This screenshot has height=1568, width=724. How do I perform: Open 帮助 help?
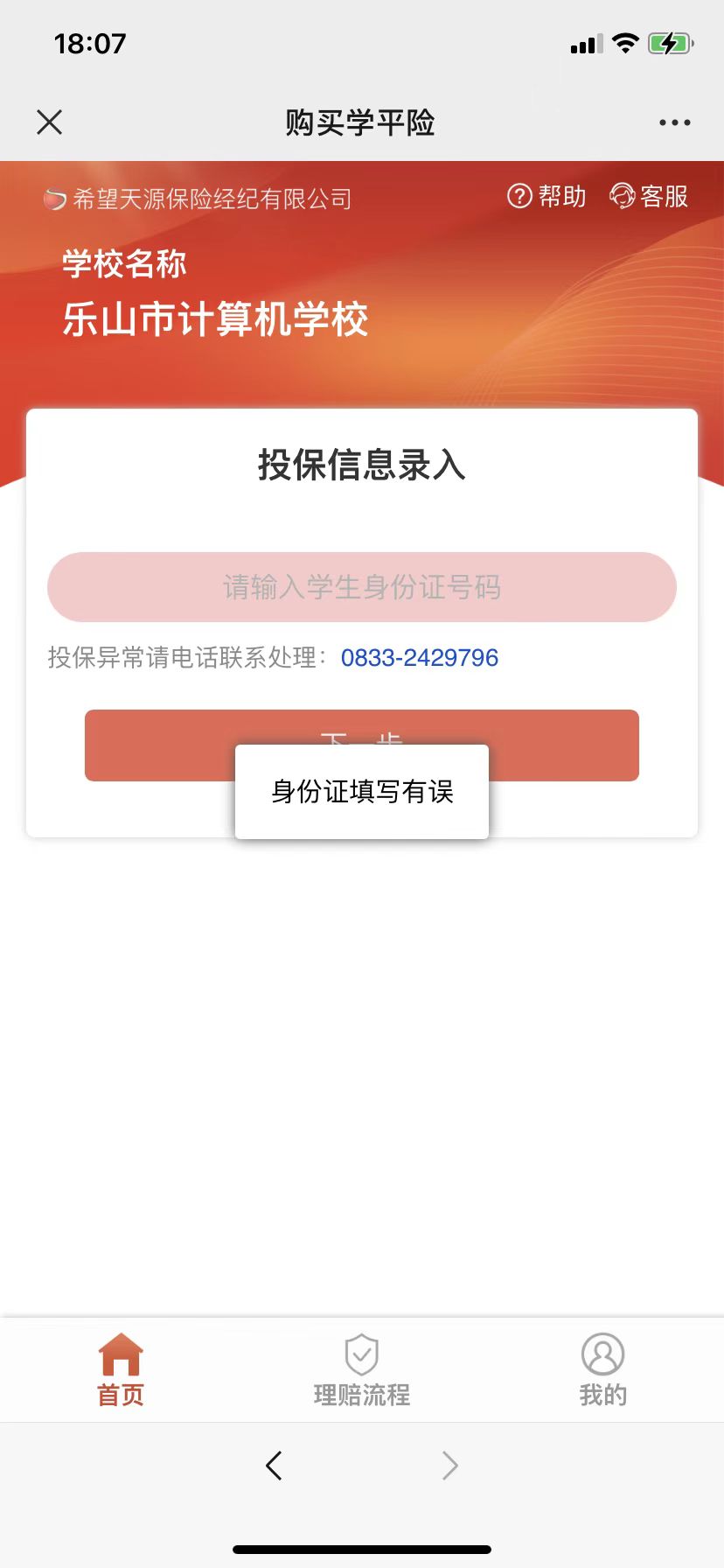click(547, 196)
